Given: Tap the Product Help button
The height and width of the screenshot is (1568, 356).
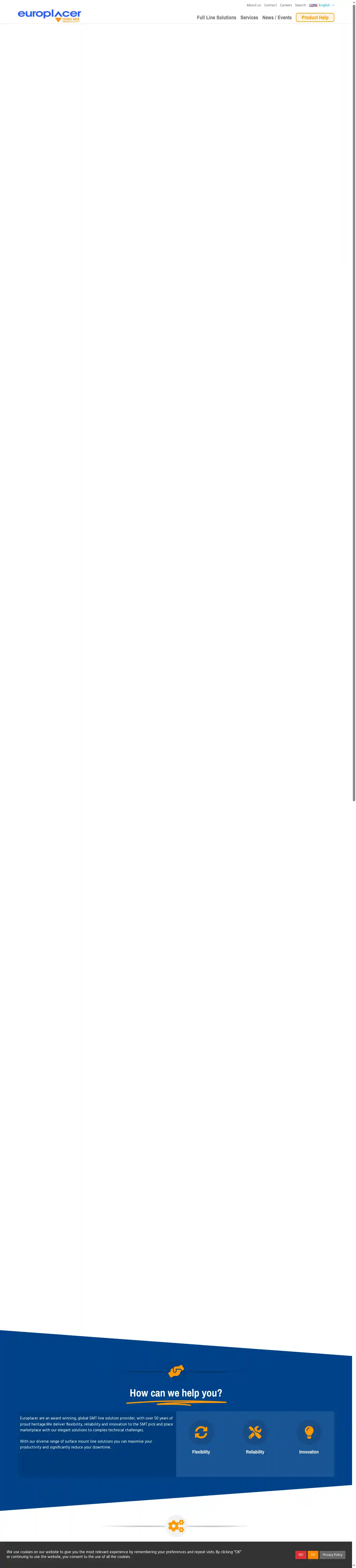Looking at the screenshot, I should pyautogui.click(x=315, y=18).
